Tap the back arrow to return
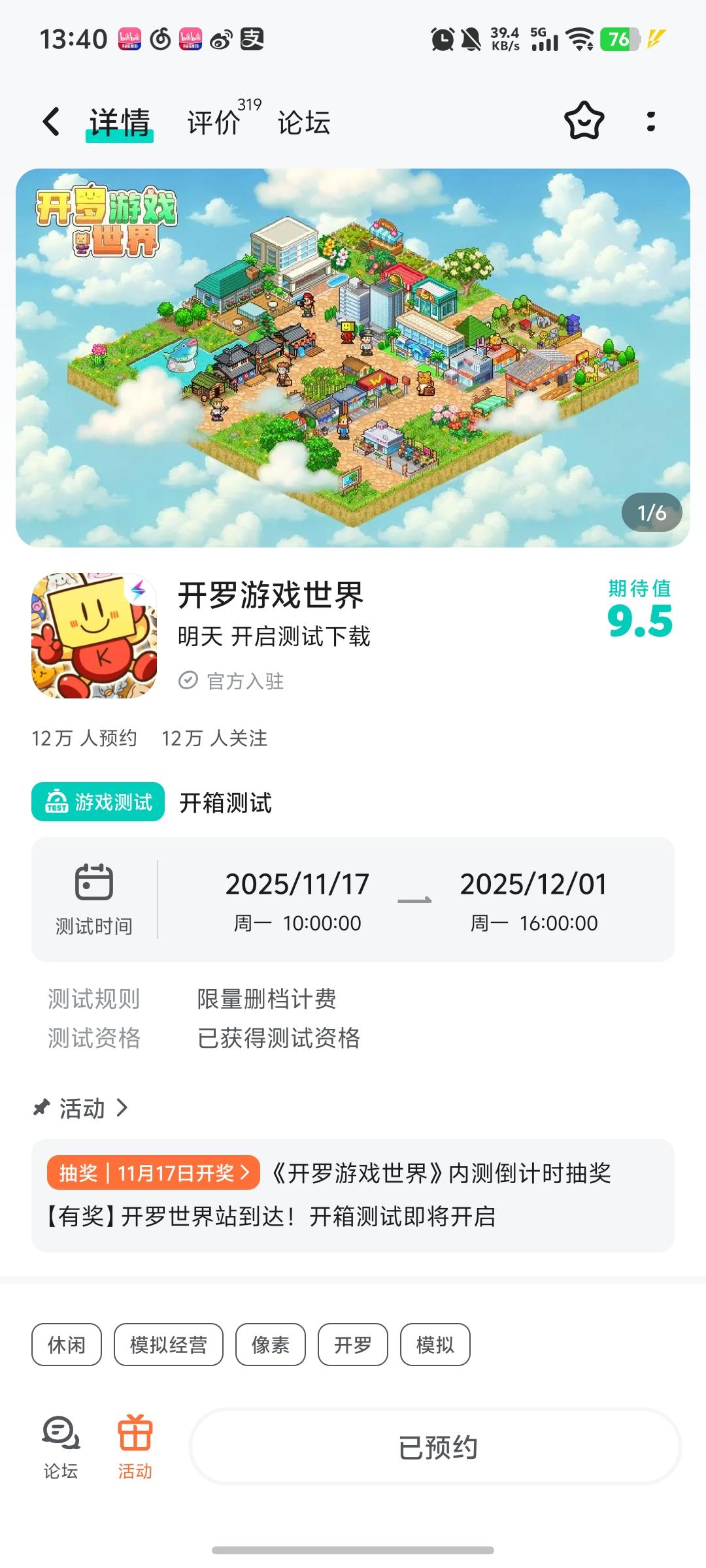Screen dimensions: 706x1568 click(50, 122)
